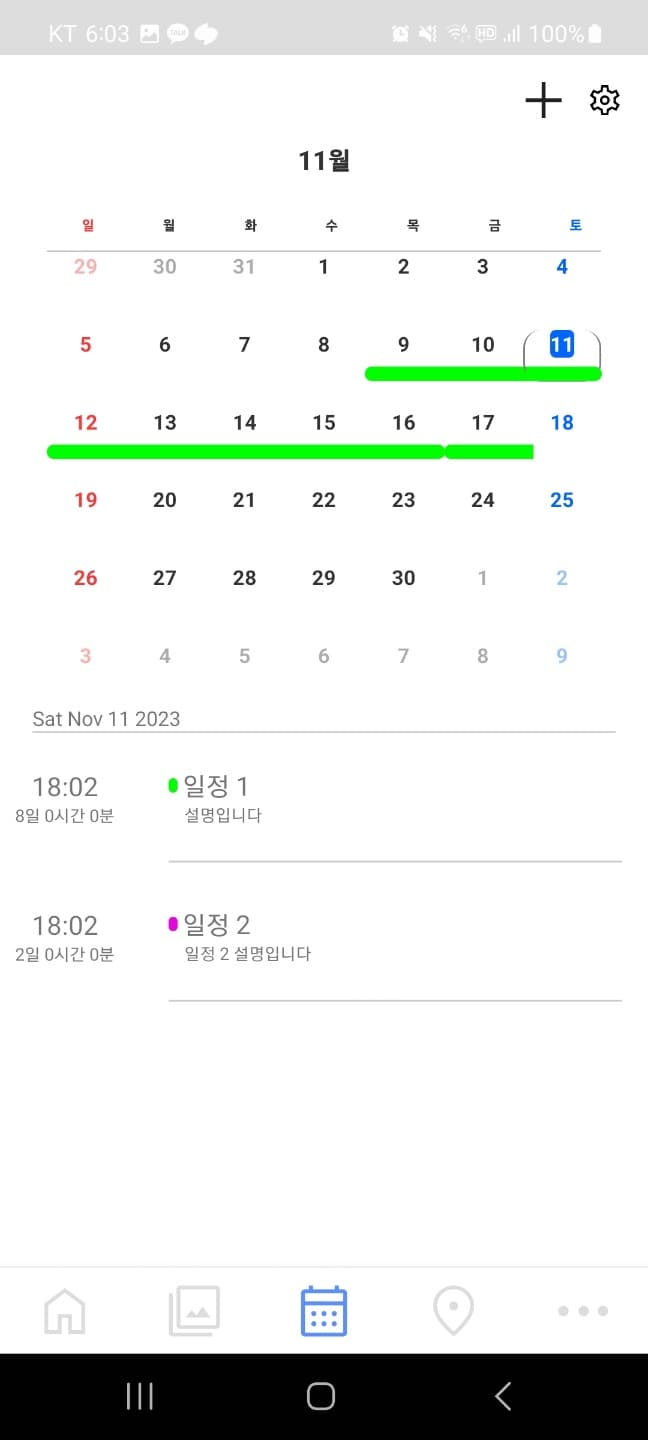Open recent apps from navigation bar
The image size is (648, 1440).
140,1396
